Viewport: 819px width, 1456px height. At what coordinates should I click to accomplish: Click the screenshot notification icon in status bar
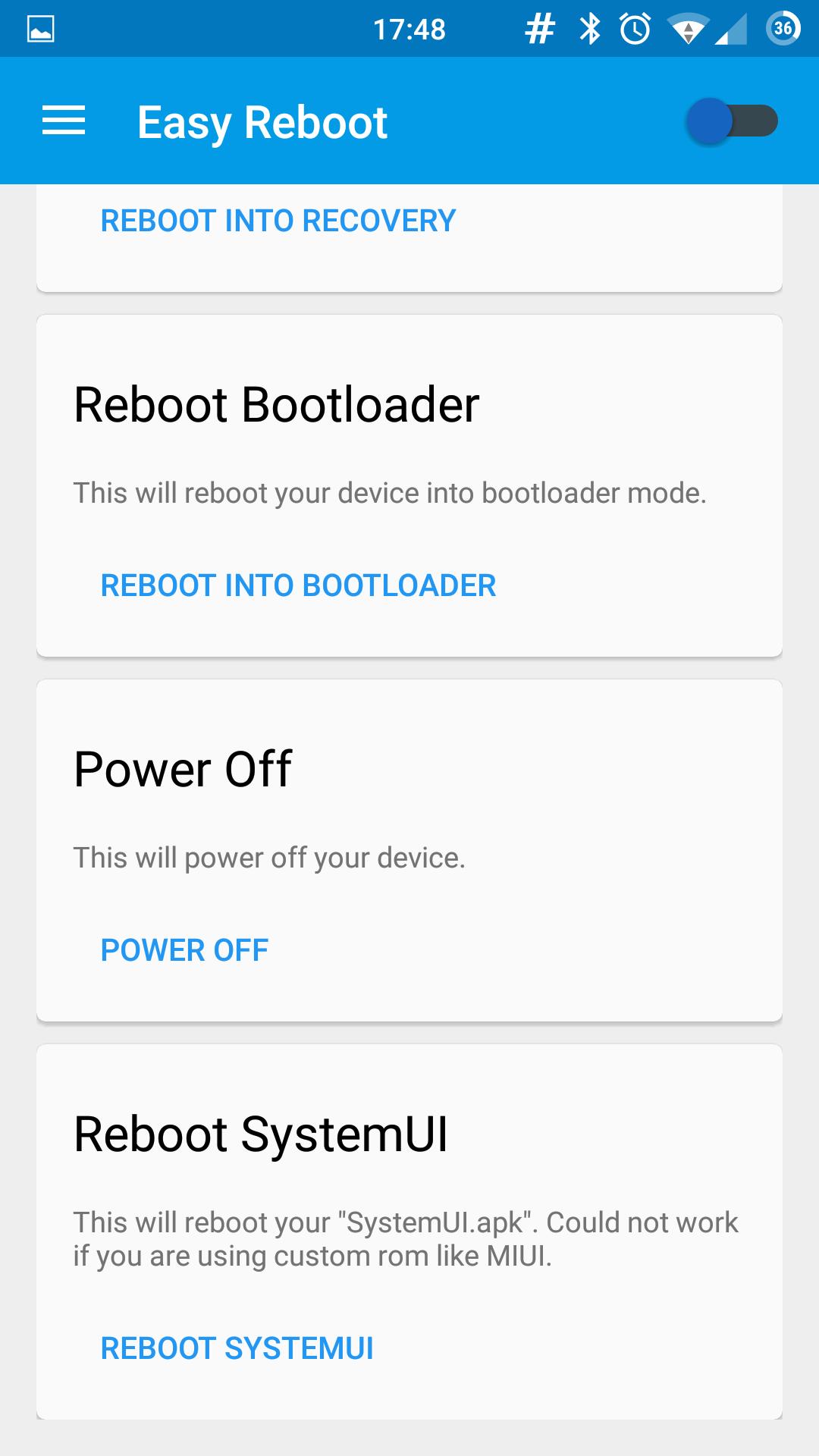(x=39, y=27)
